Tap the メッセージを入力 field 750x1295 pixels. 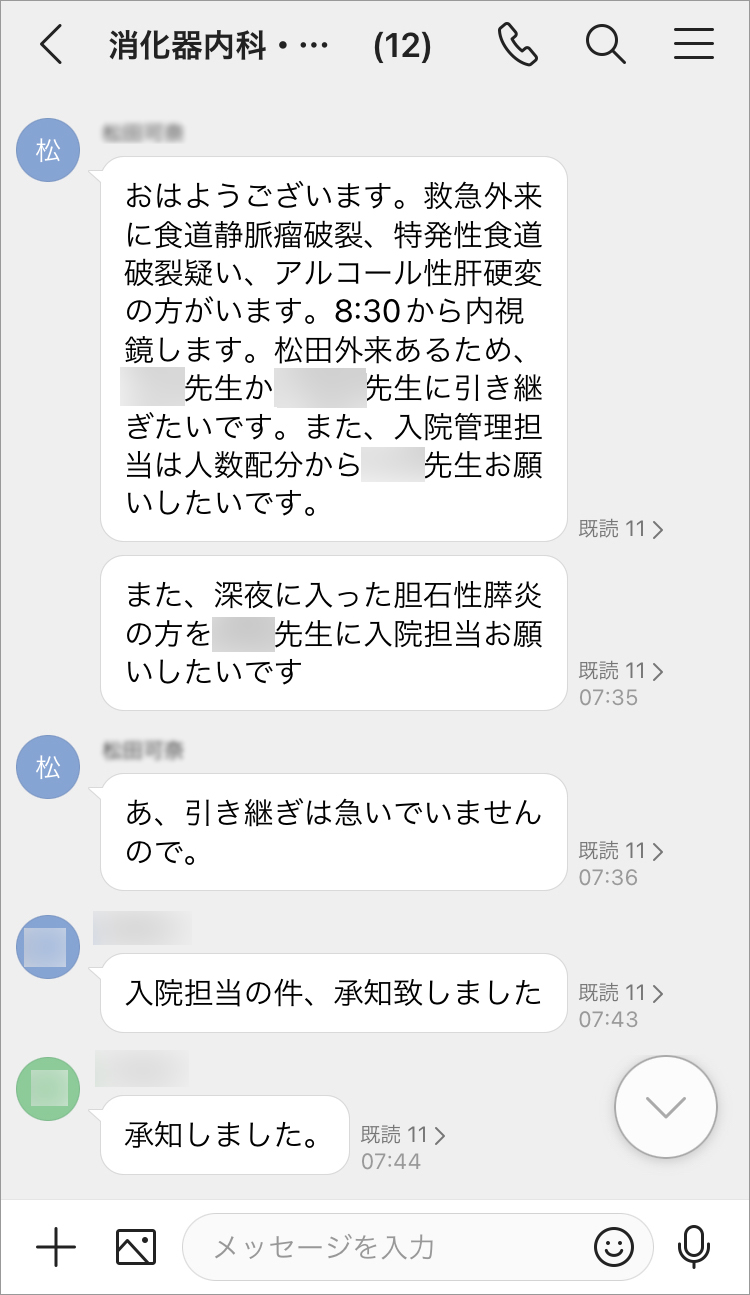390,1247
